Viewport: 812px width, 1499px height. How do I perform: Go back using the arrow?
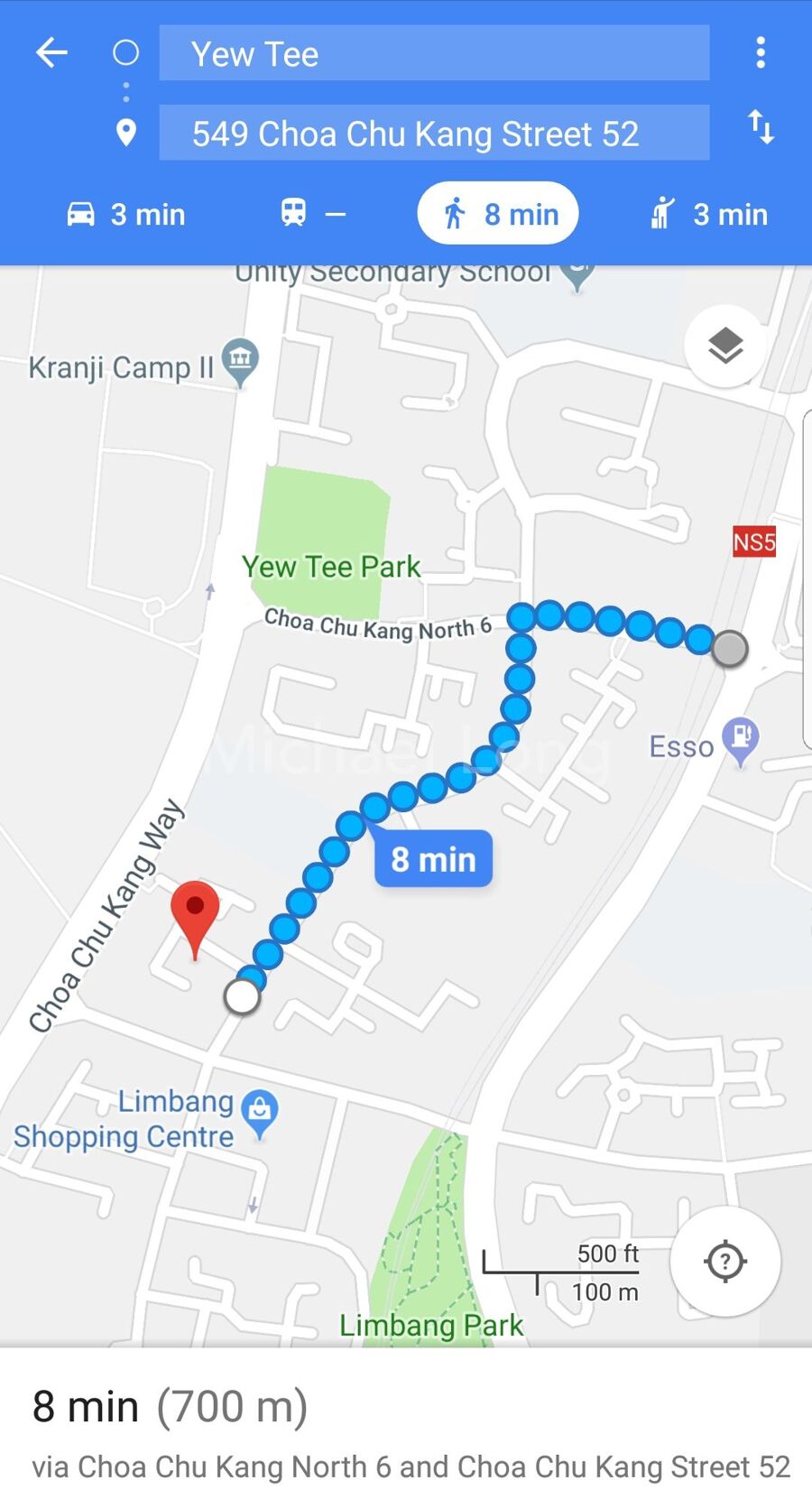pos(51,53)
